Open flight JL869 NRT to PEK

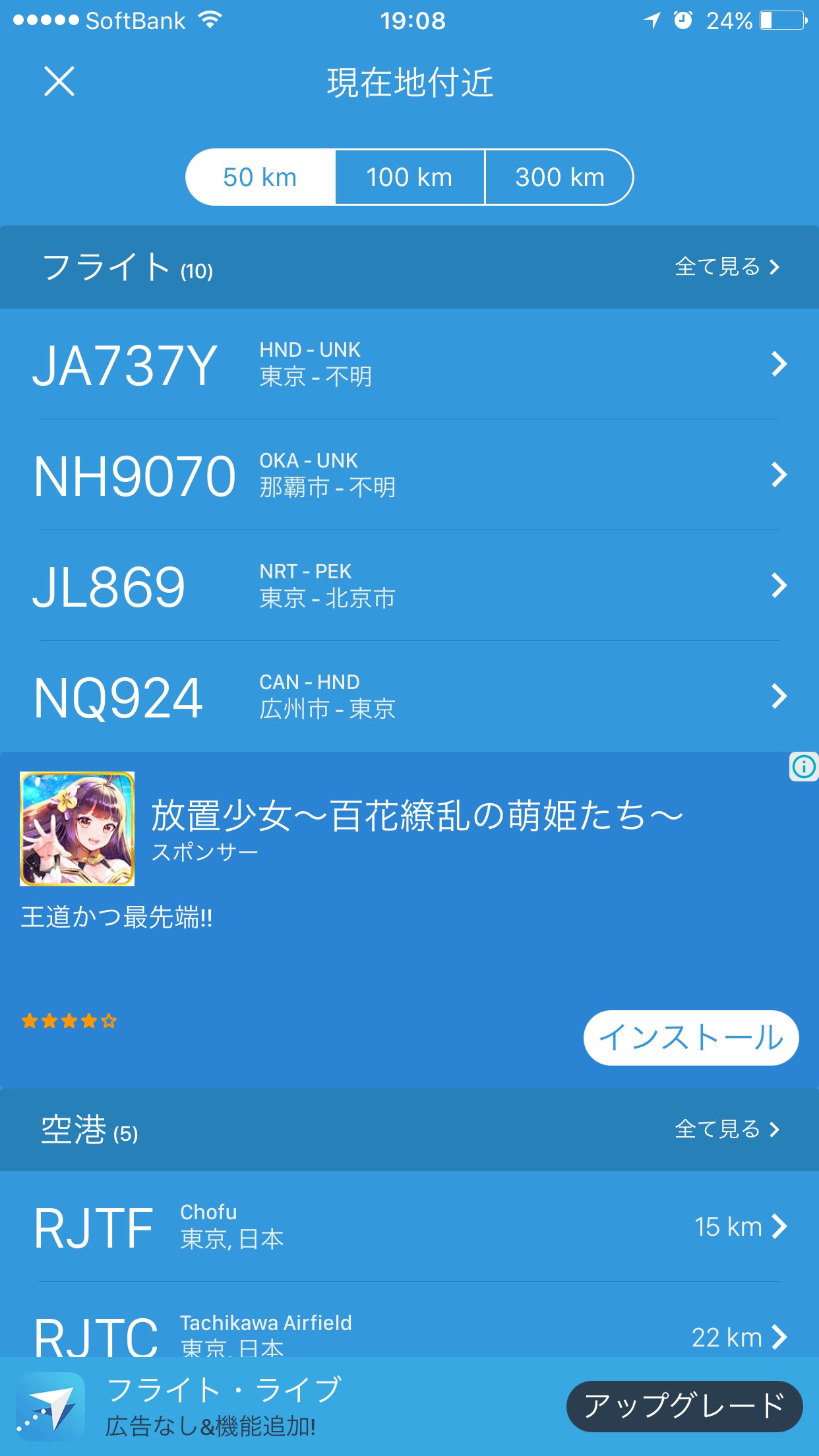409,586
